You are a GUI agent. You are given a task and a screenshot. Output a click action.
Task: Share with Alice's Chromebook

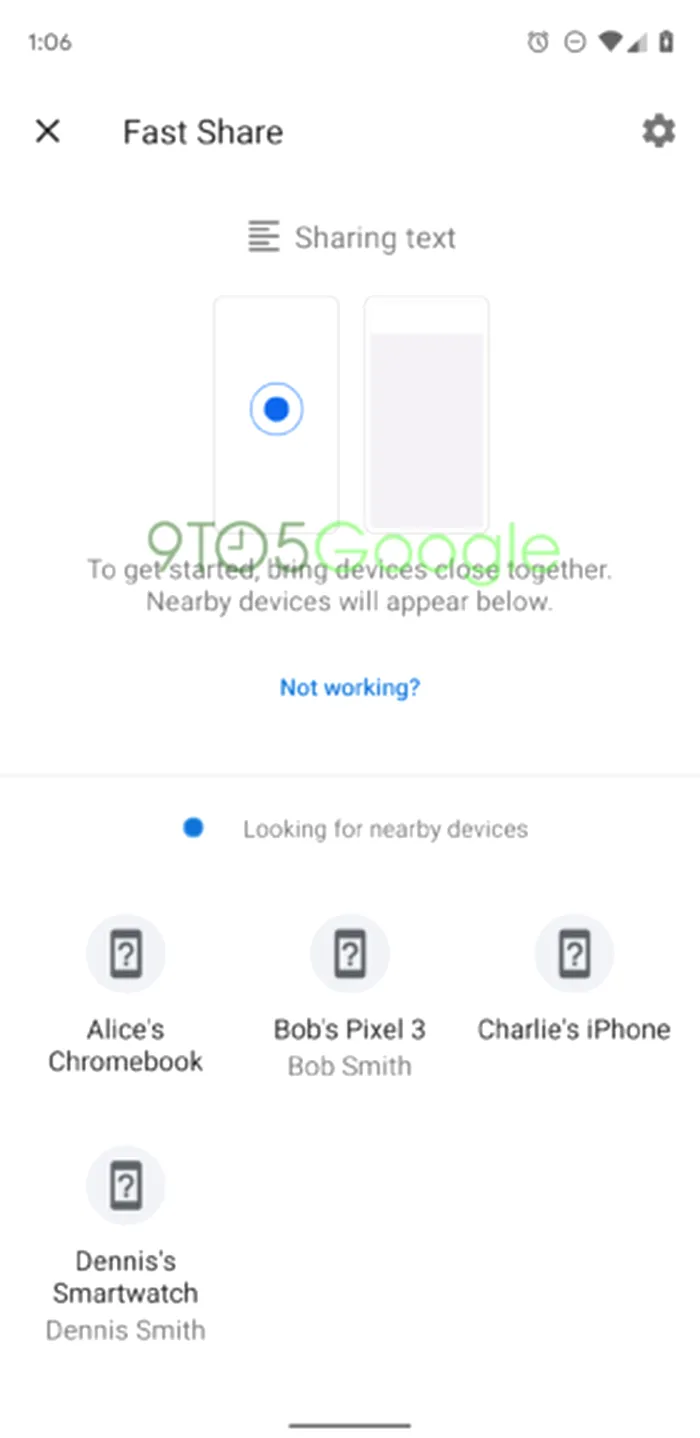(126, 955)
